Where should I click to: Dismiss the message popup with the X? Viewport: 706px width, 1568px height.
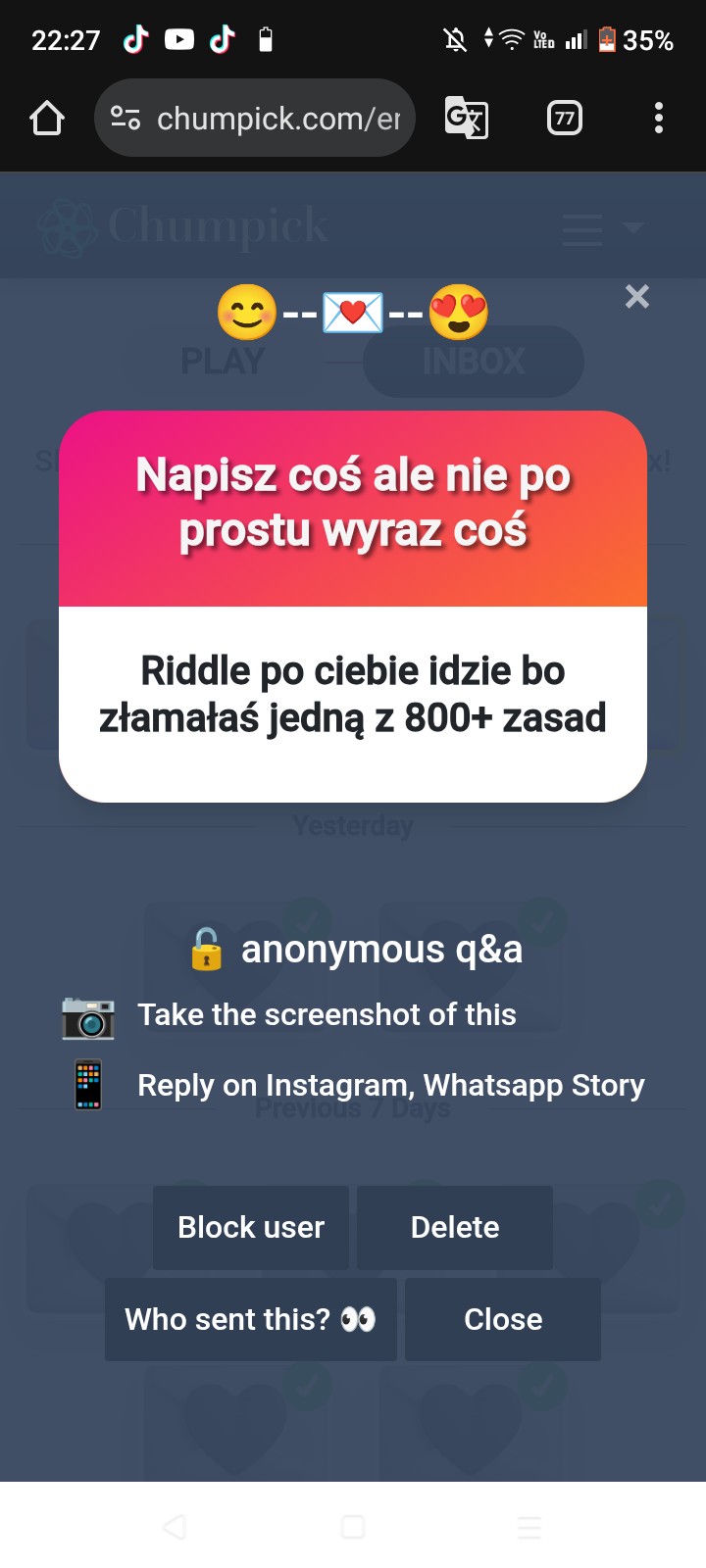pos(637,296)
